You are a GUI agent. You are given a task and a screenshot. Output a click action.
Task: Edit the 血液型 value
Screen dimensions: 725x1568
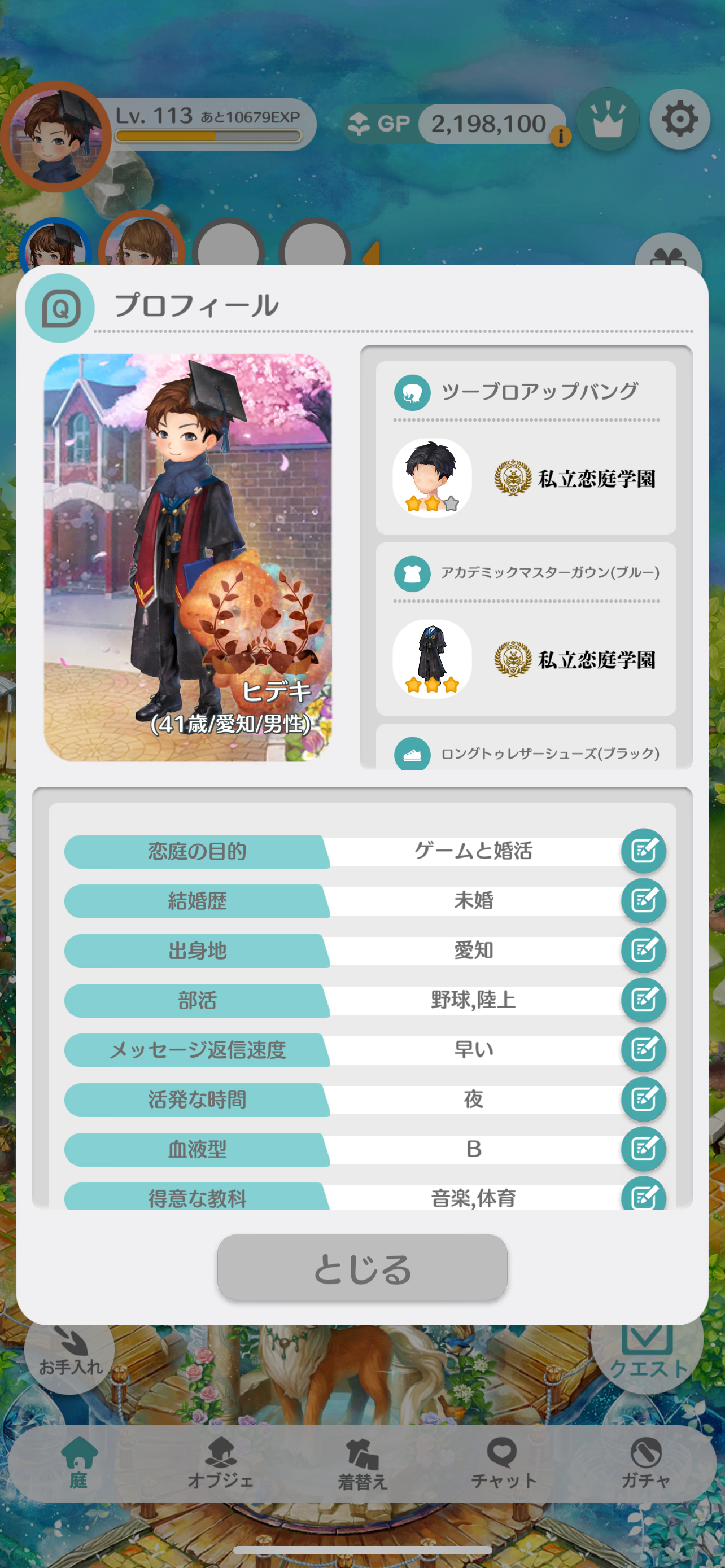pos(644,1149)
